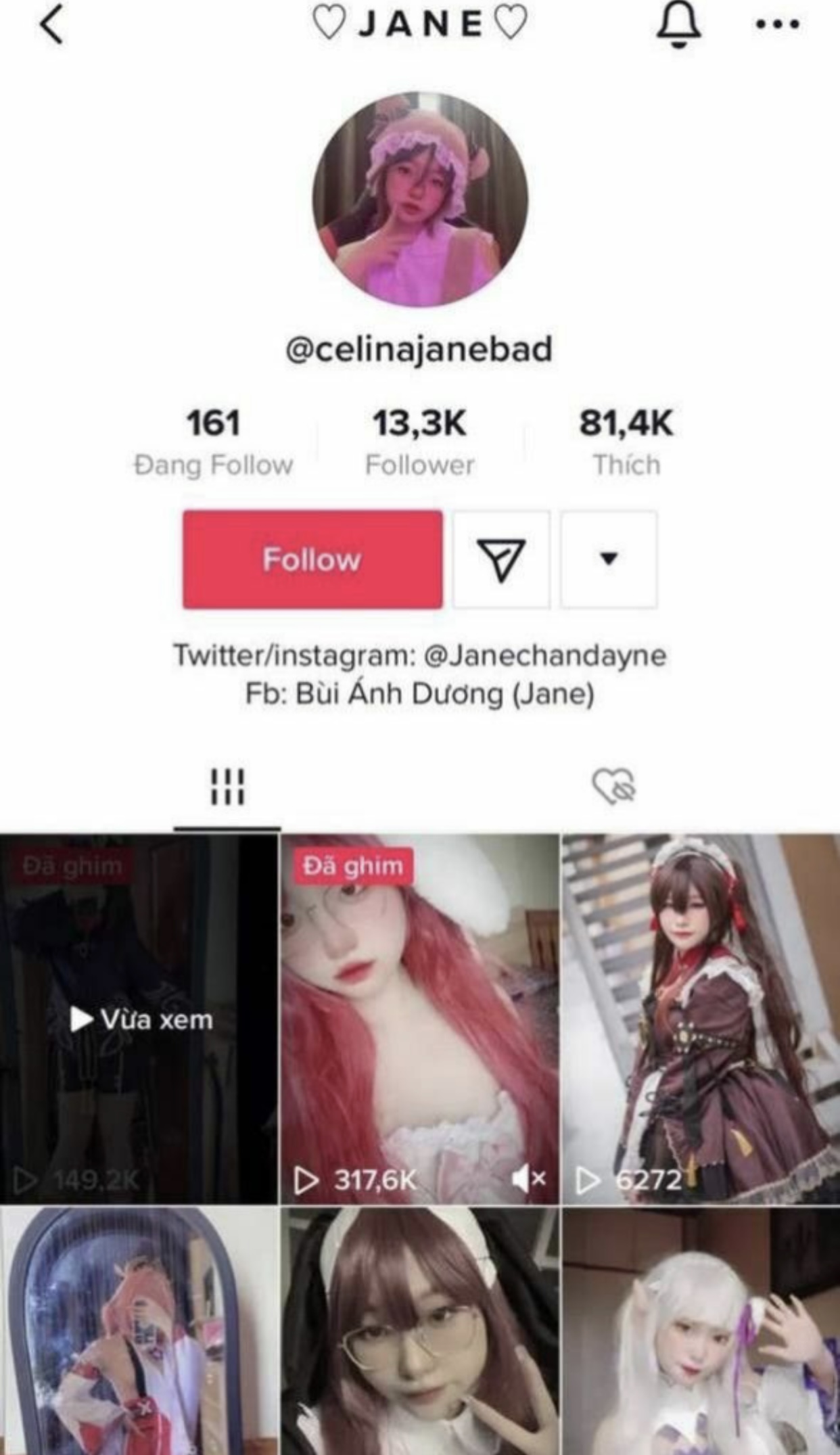Image resolution: width=840 pixels, height=1455 pixels.
Task: Switch to the videos grid tab
Action: [x=227, y=787]
